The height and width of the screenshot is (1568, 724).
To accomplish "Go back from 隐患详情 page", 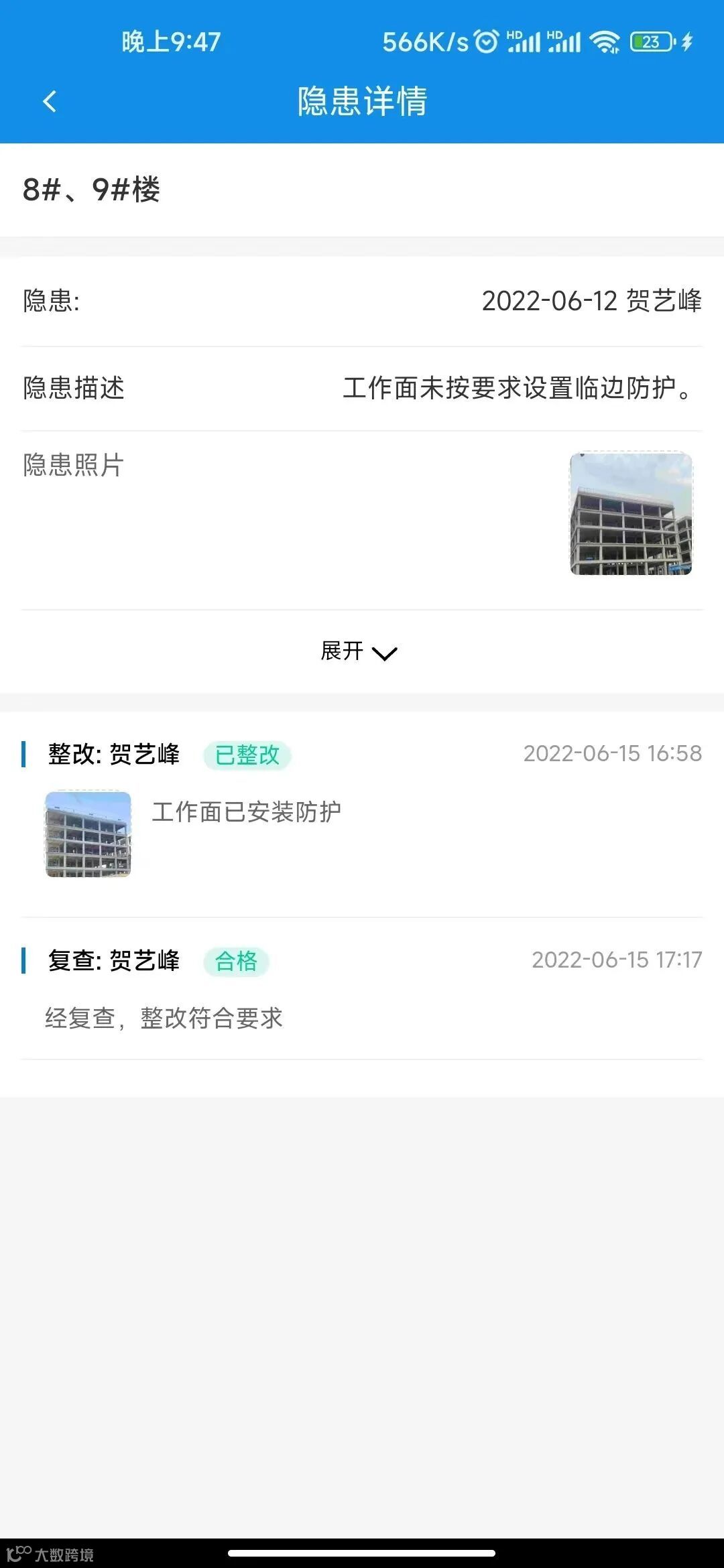I will click(x=50, y=102).
